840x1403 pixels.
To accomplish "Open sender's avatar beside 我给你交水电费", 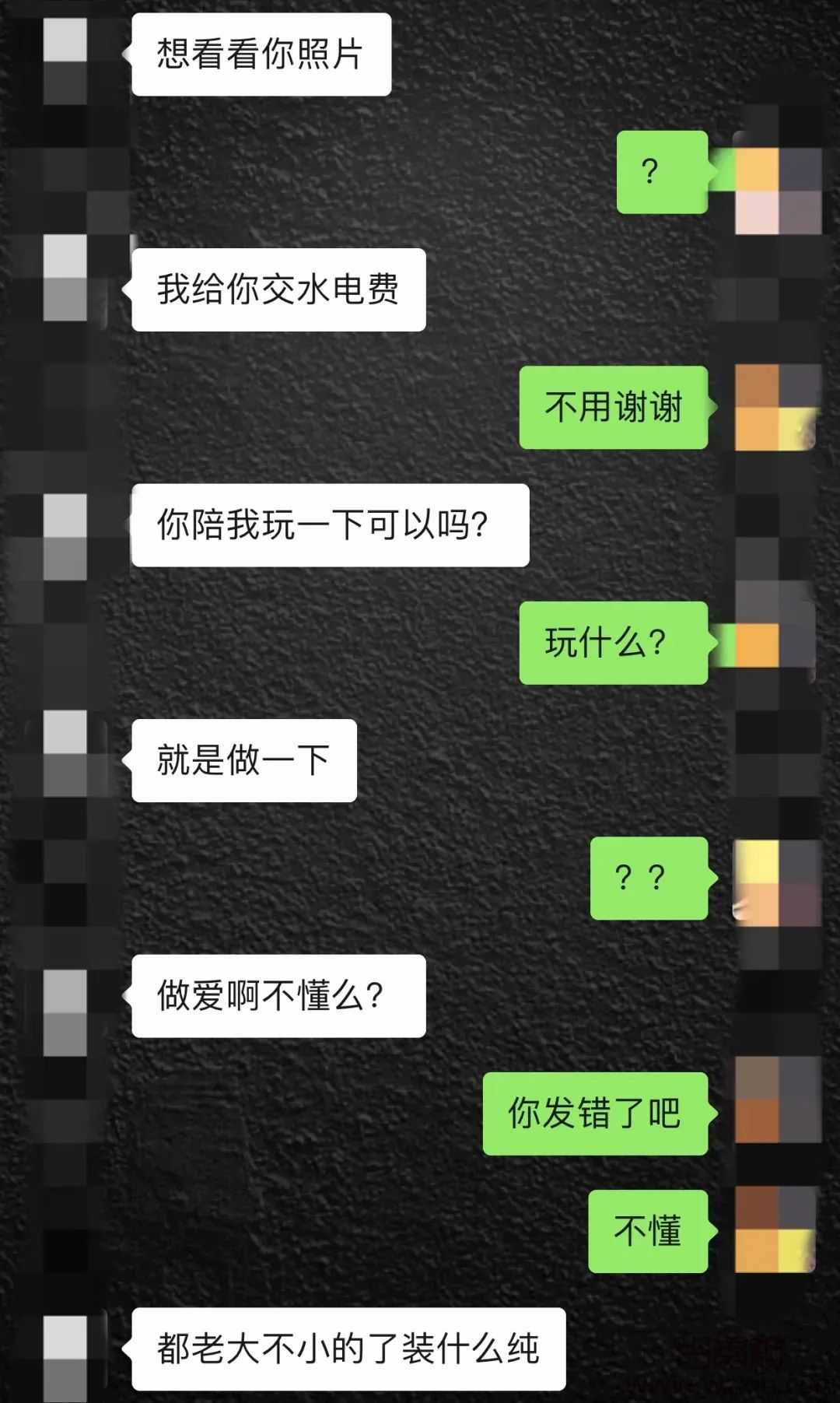I will point(65,278).
